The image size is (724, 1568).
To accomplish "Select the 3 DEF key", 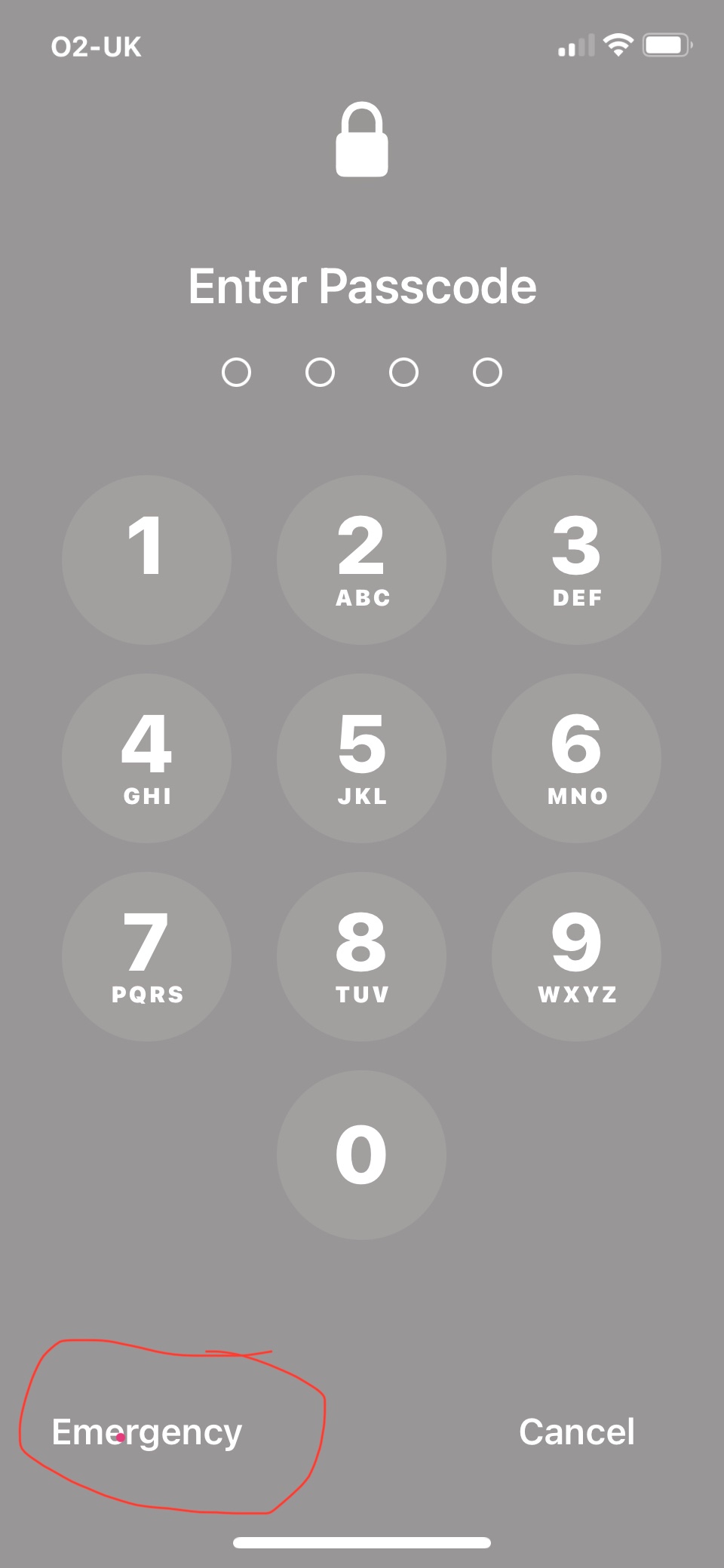I will tap(576, 560).
